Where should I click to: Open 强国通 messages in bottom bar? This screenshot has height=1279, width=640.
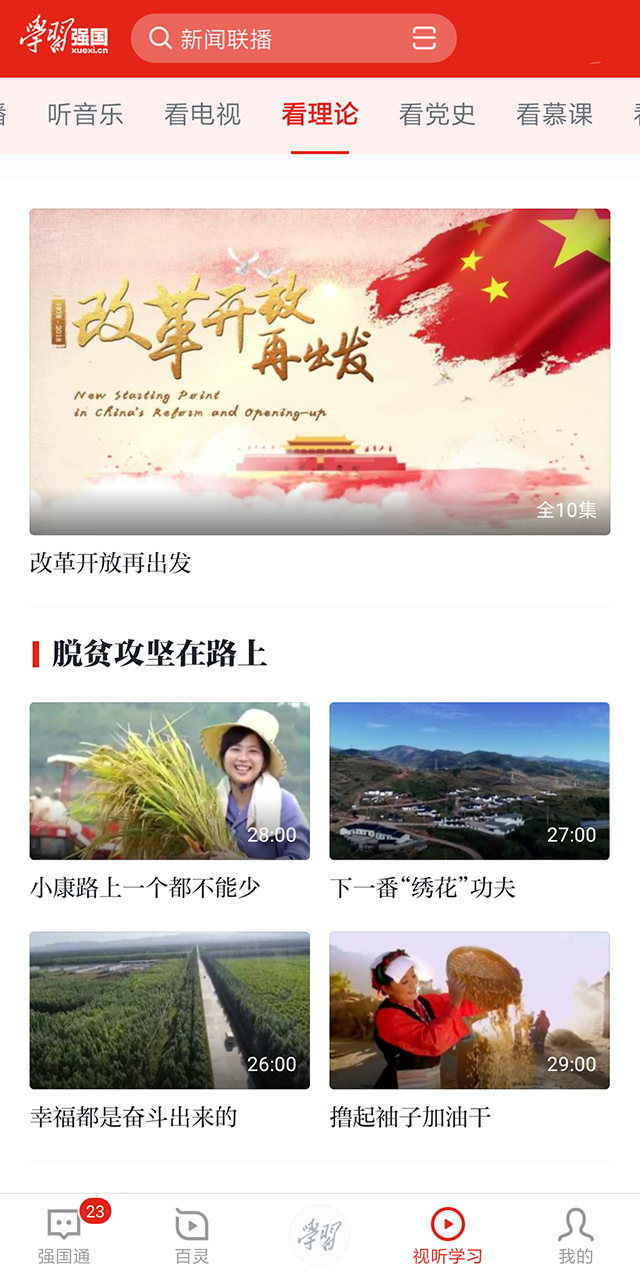(64, 1236)
